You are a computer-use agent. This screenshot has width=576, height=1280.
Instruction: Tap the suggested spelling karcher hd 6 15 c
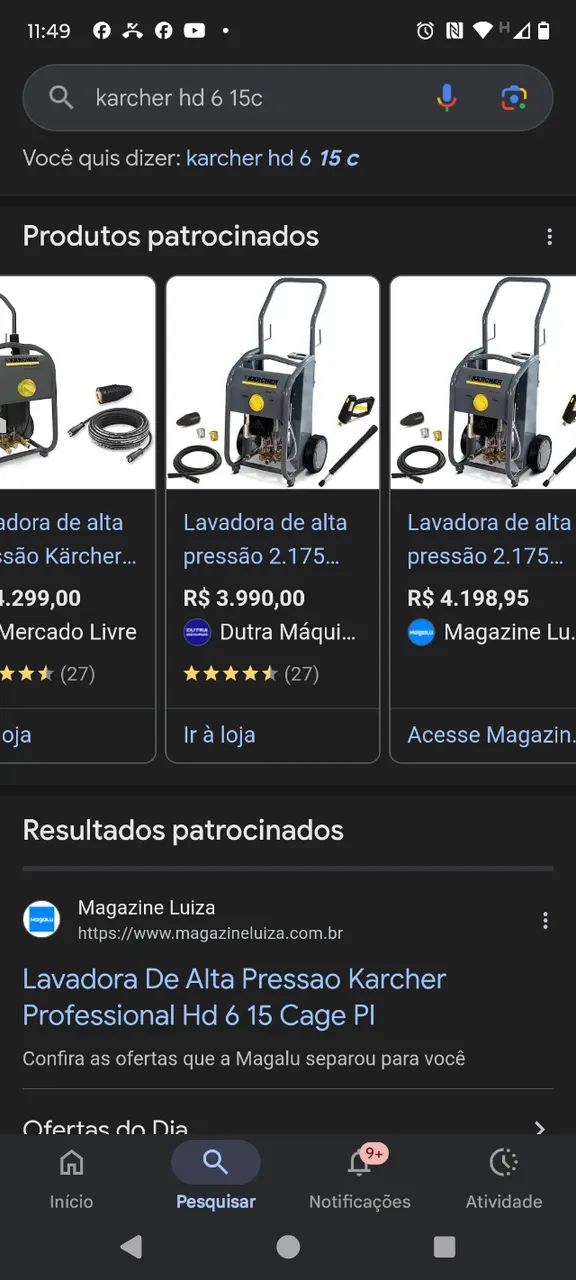click(272, 158)
